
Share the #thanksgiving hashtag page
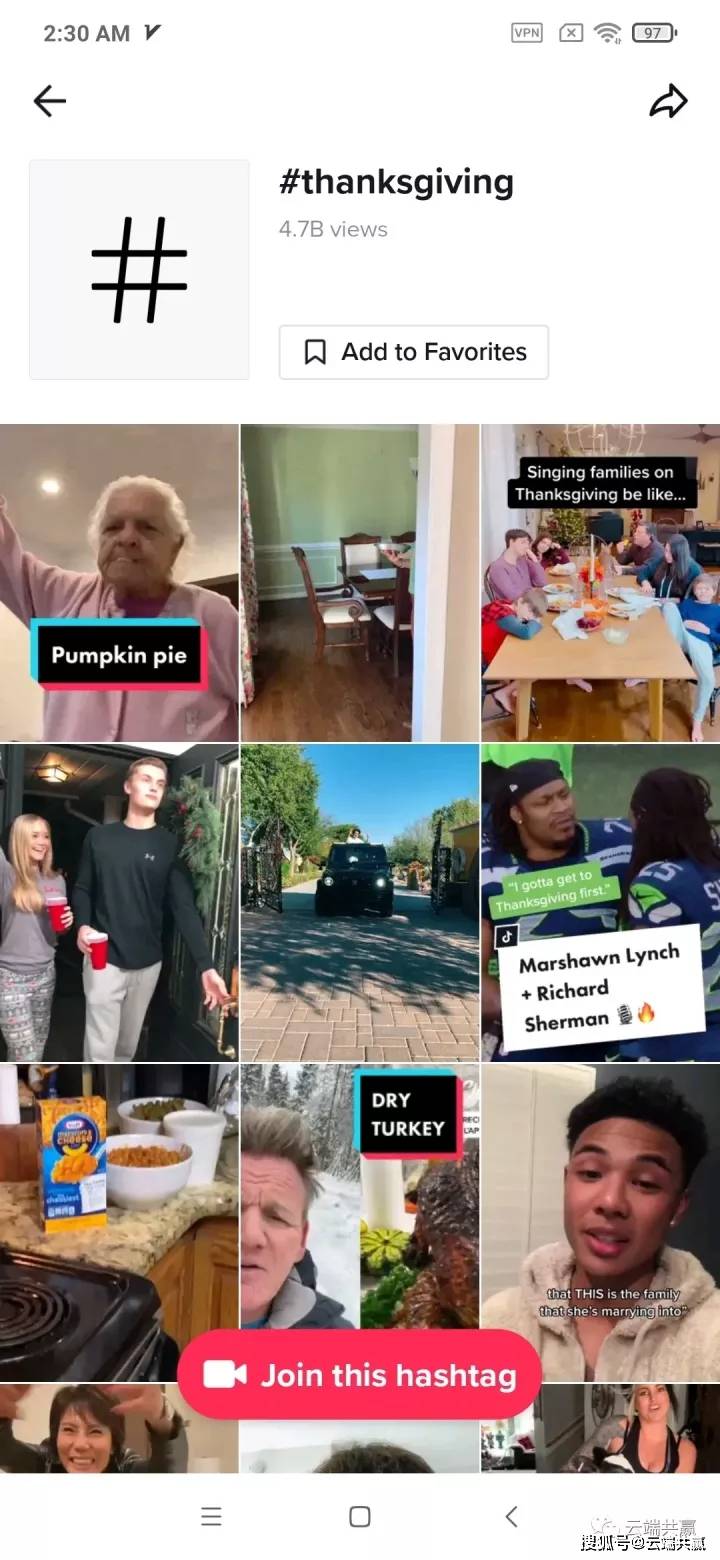(x=669, y=101)
